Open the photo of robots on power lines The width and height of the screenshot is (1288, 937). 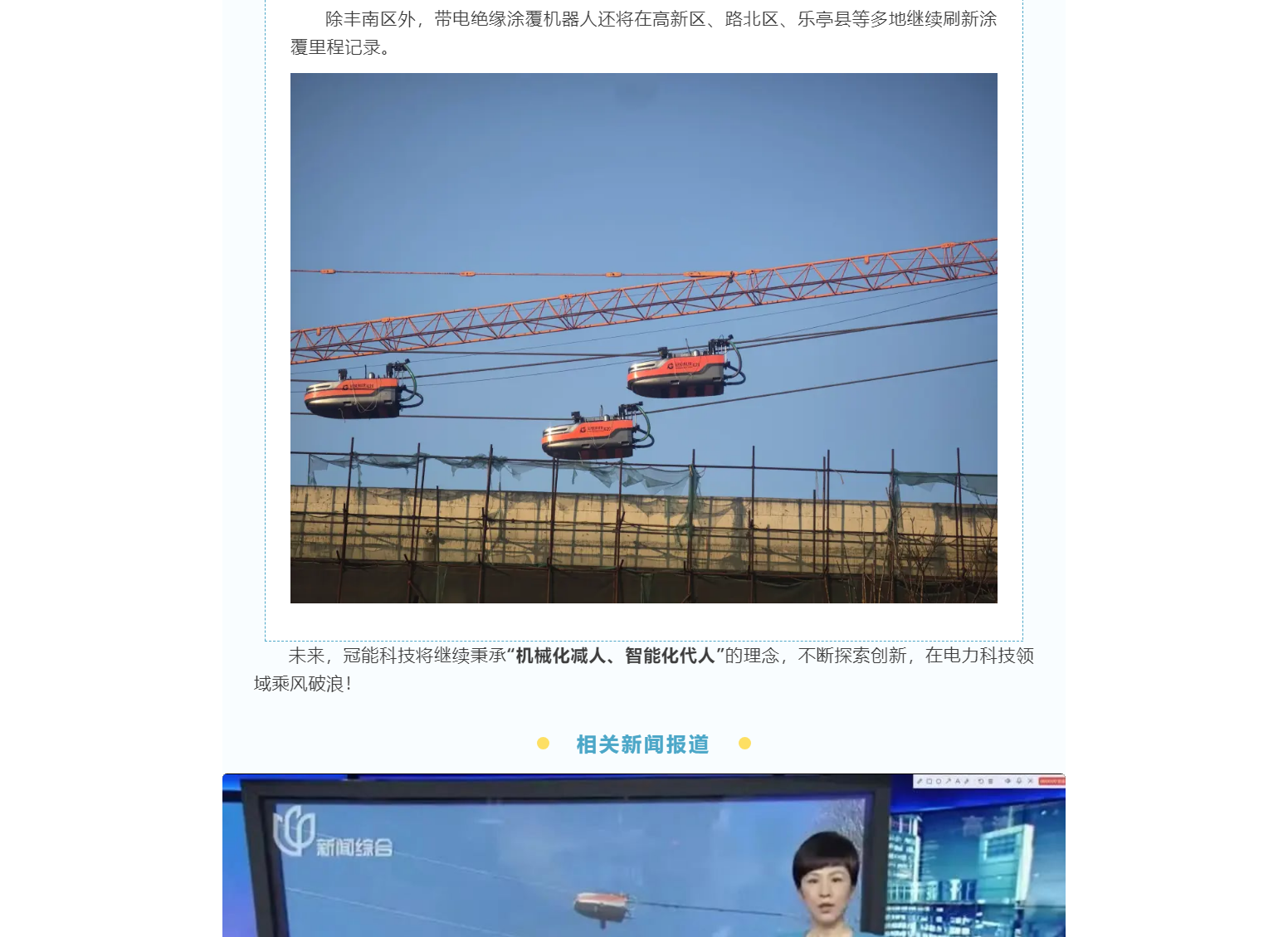643,338
